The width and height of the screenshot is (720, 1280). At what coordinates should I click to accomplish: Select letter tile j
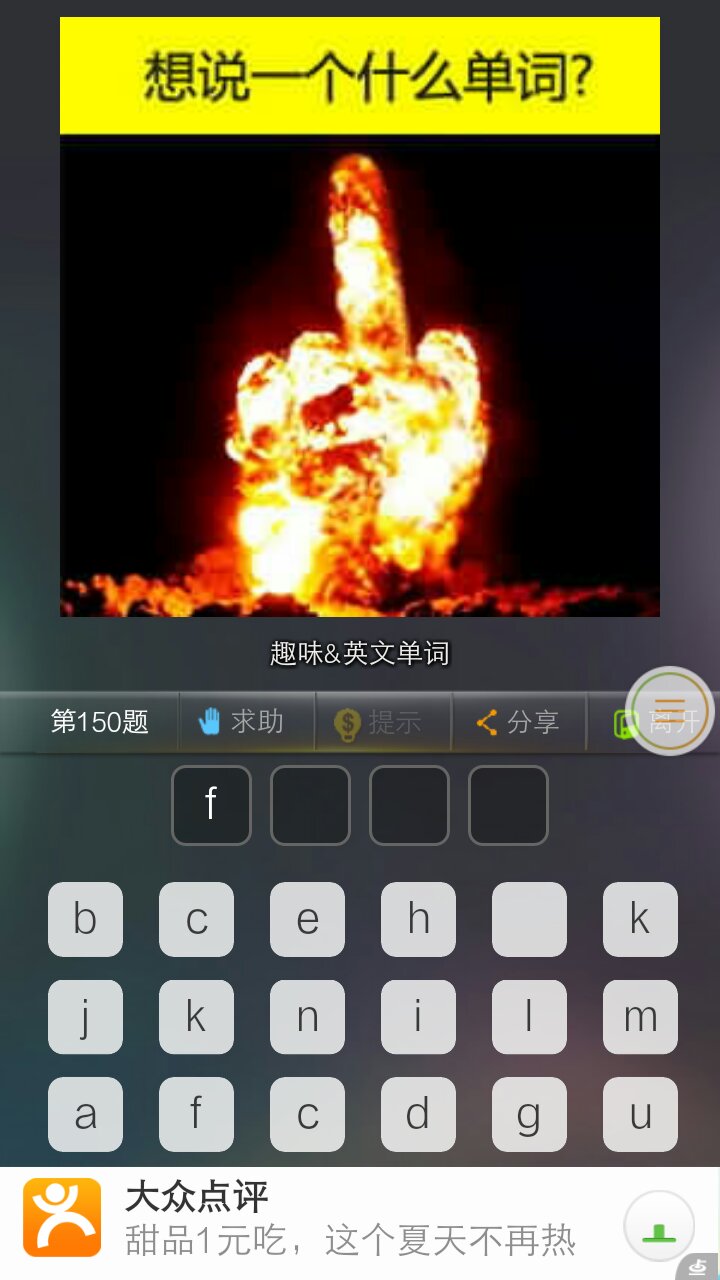(x=86, y=1017)
